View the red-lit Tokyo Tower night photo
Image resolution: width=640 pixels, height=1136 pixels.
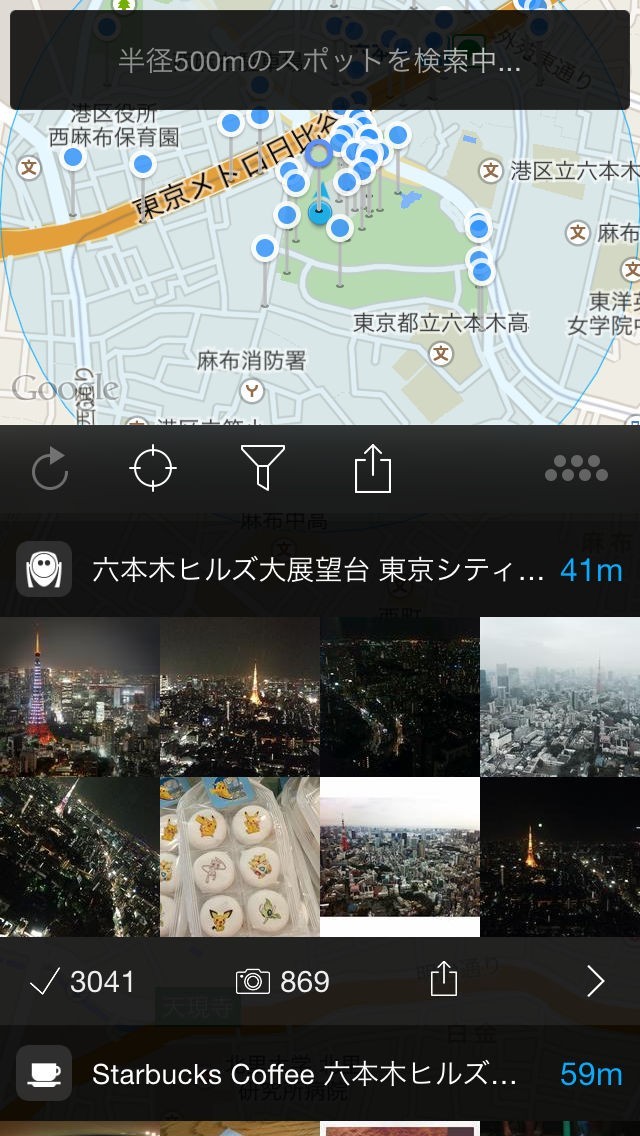point(80,697)
